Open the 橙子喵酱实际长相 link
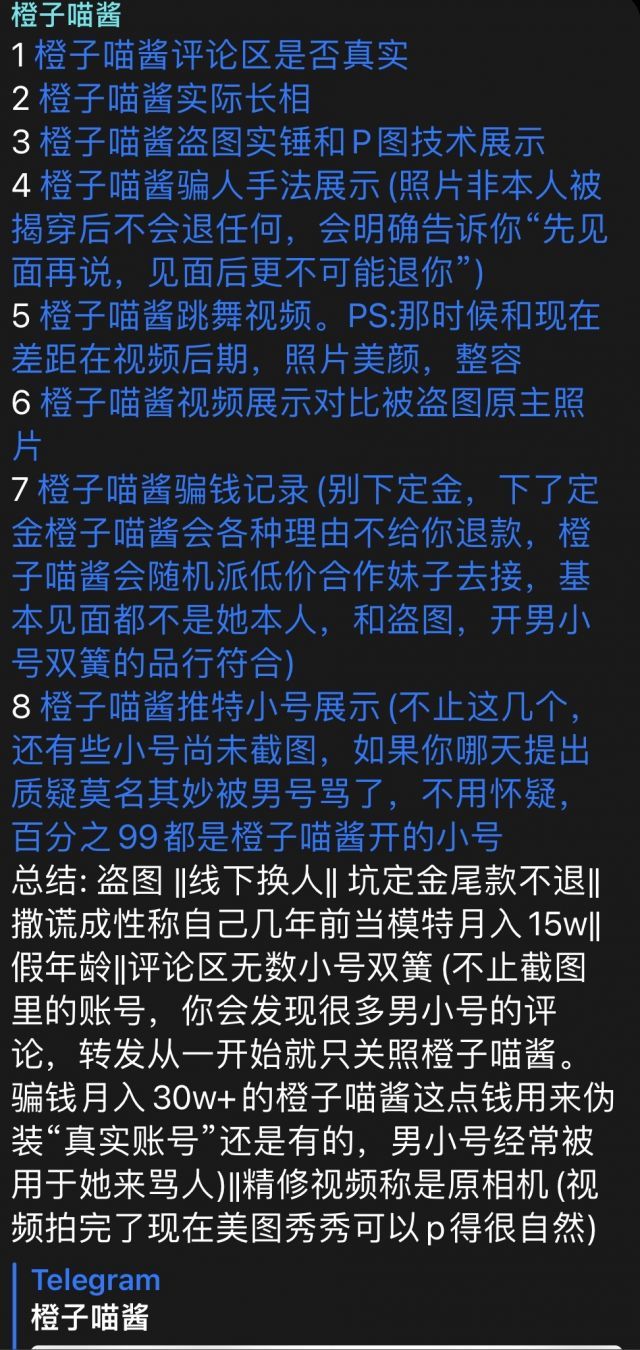The height and width of the screenshot is (1350, 640). coord(175,98)
